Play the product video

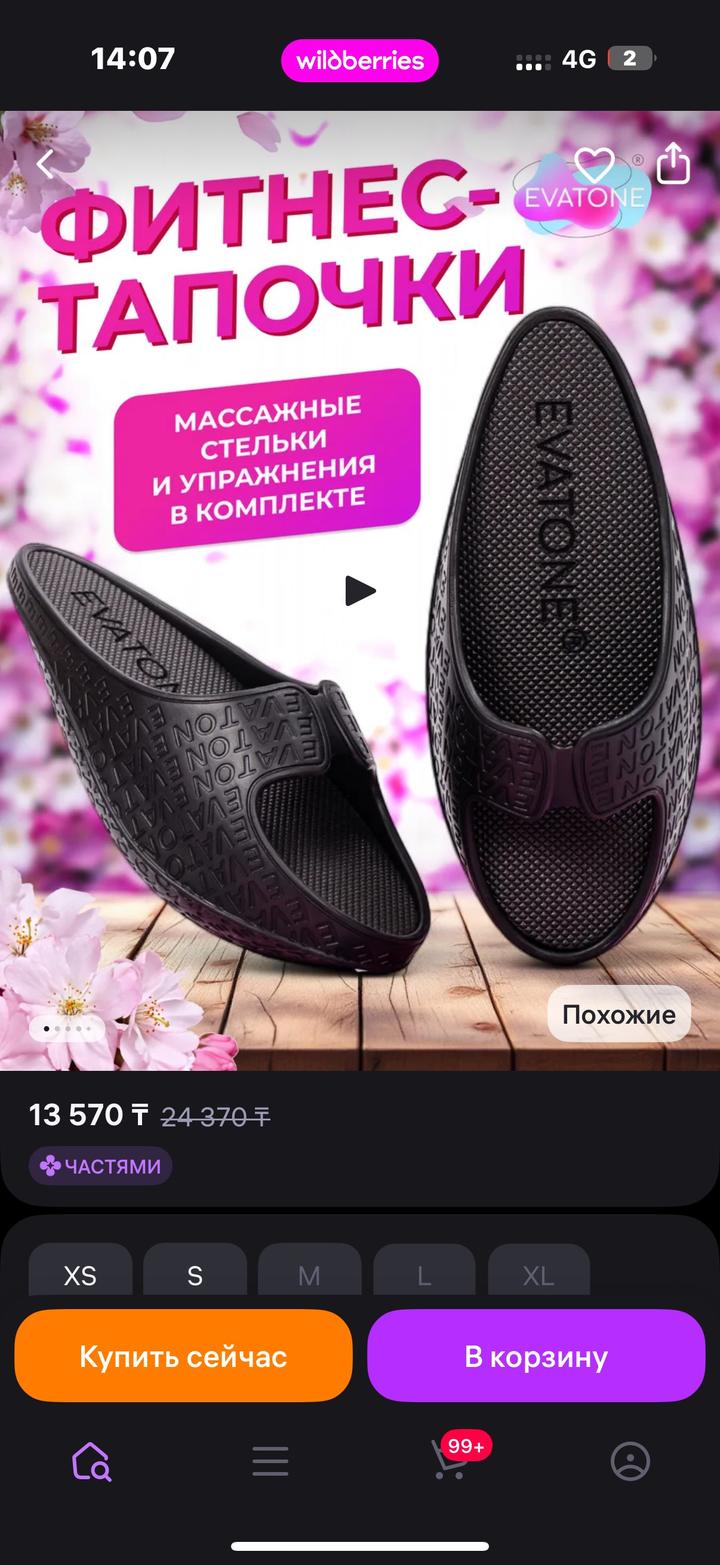[360, 591]
